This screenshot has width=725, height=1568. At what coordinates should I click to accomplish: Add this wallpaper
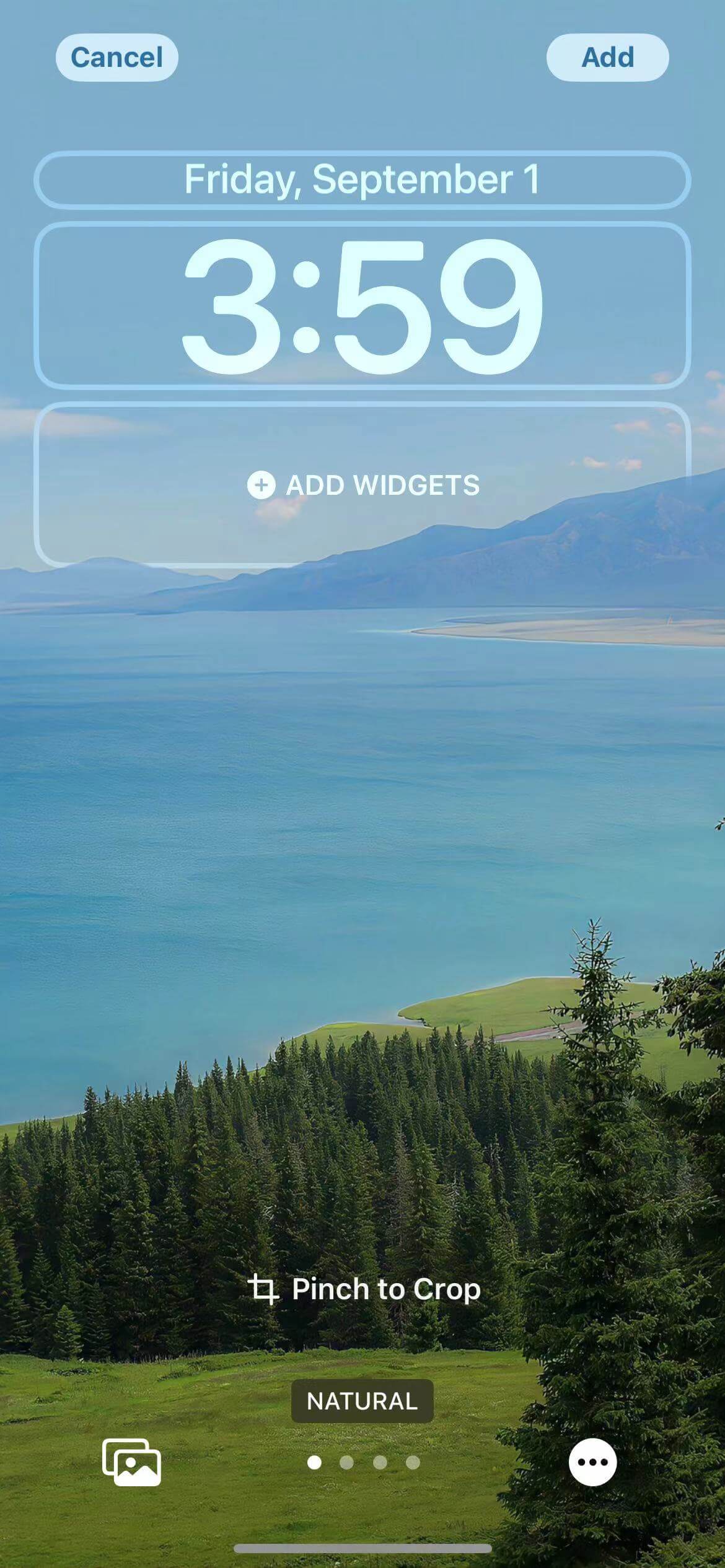[x=607, y=58]
